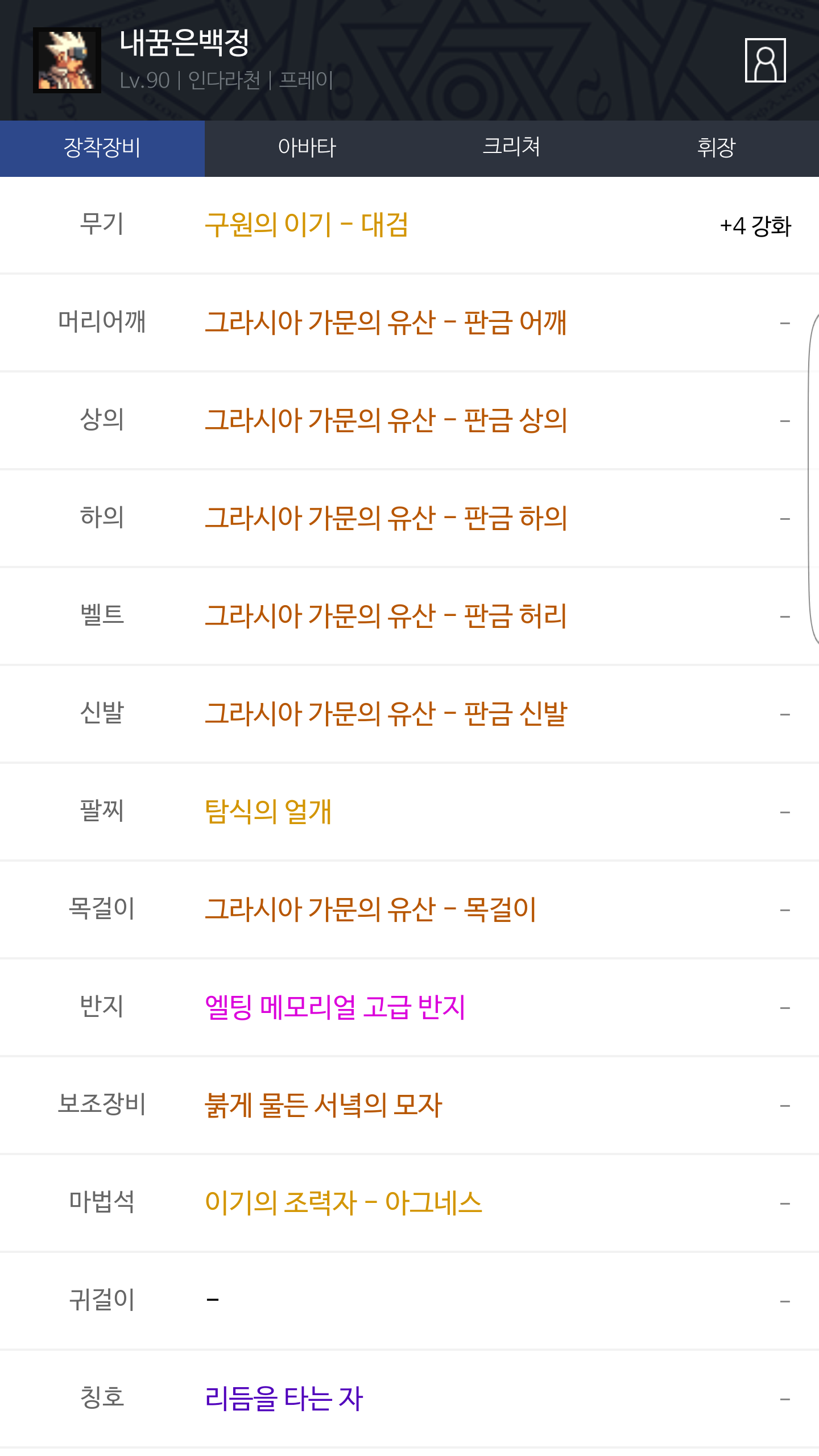Open the 휘장 tab
819x1456 pixels.
click(x=716, y=148)
